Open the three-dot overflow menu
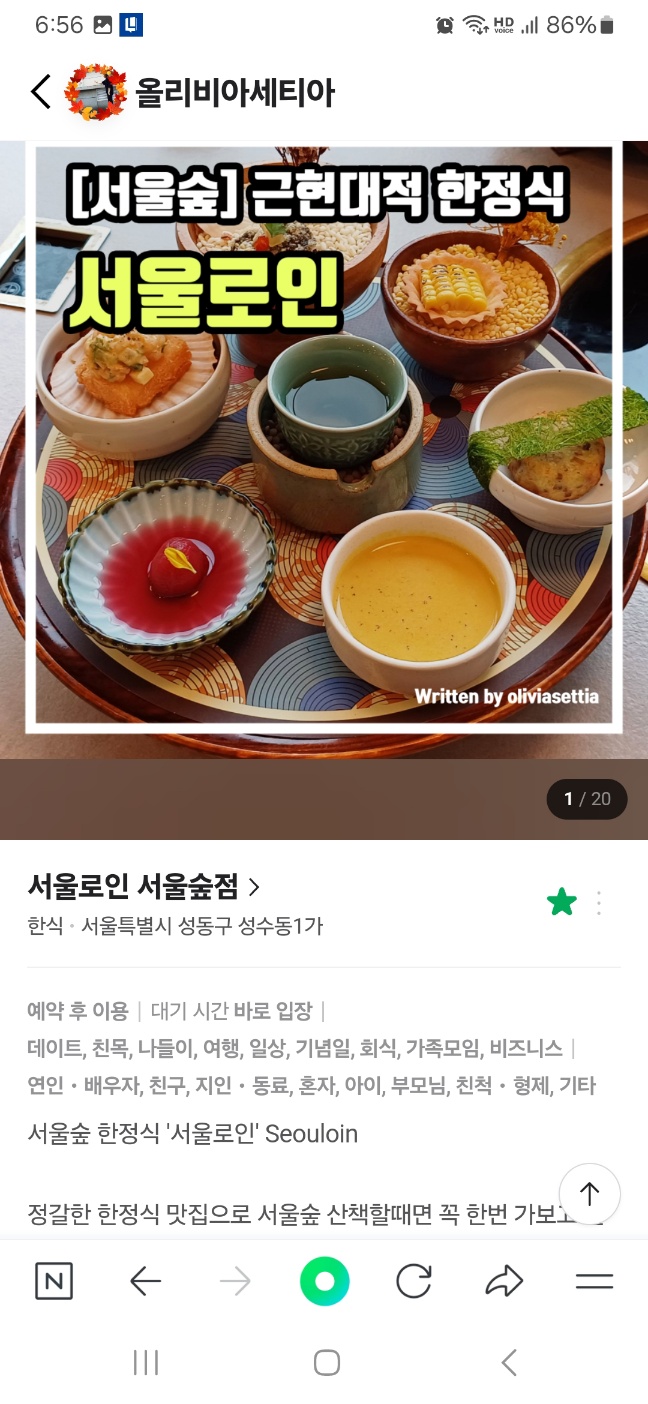This screenshot has height=1404, width=648. pos(599,903)
